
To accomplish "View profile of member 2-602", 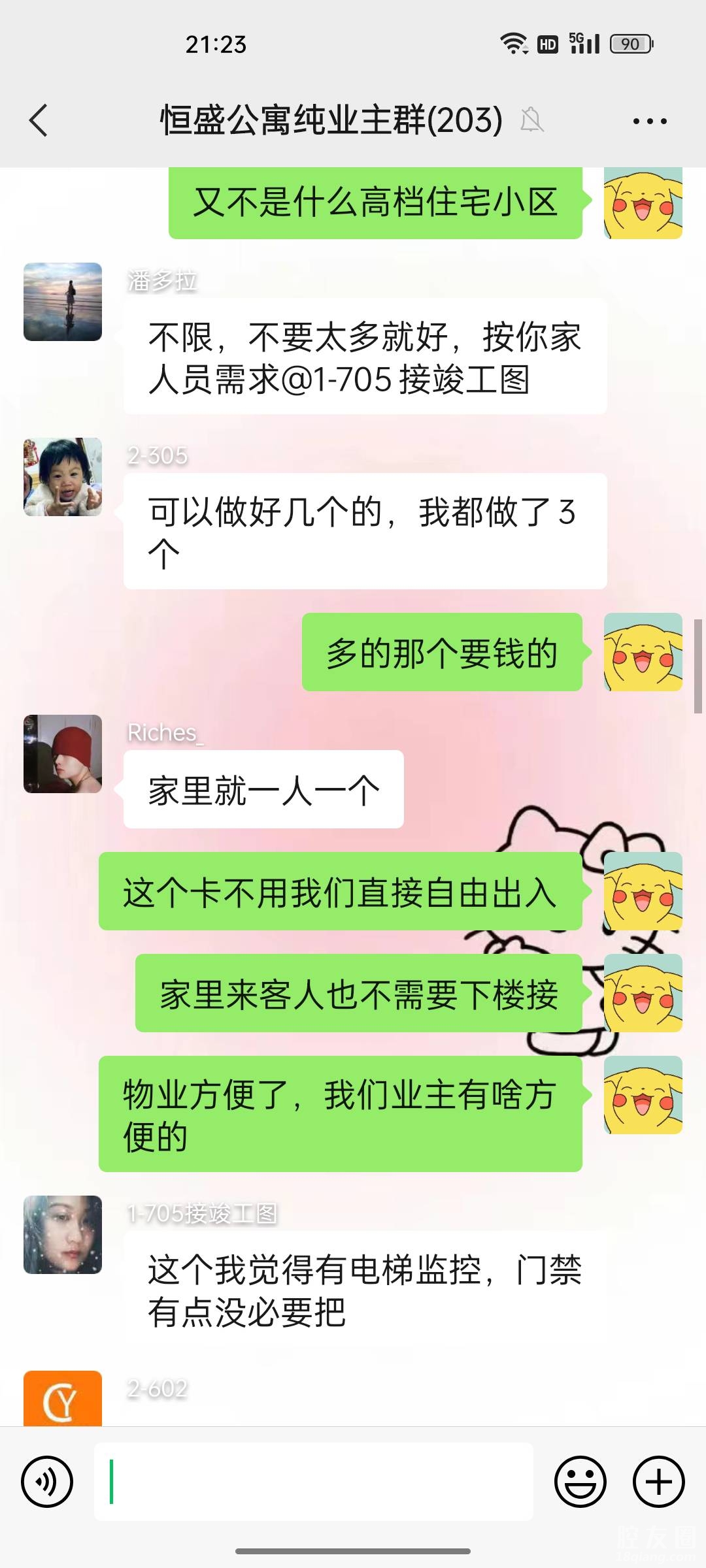I will 63,1398.
